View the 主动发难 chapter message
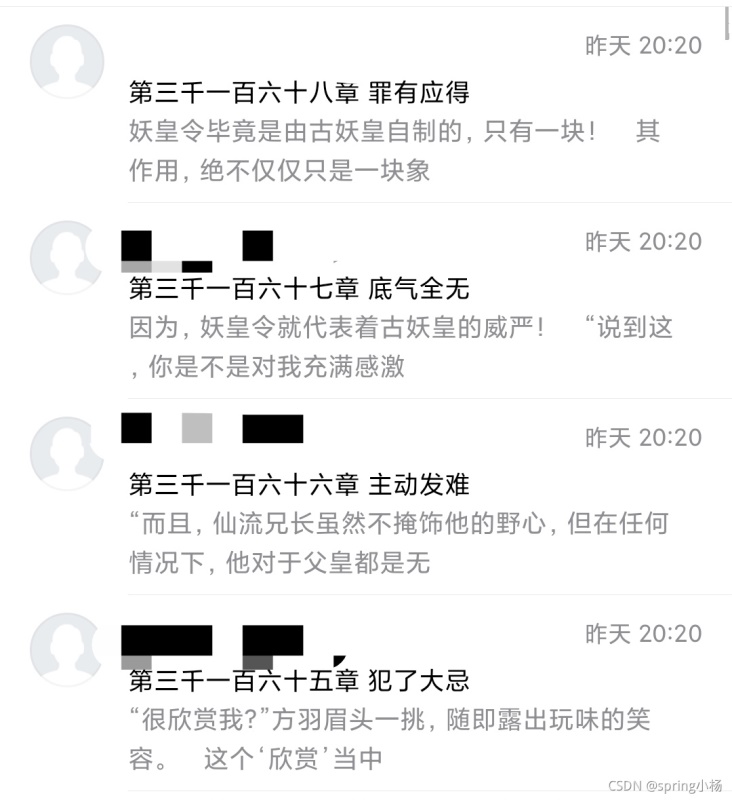732x800 pixels. [x=299, y=485]
